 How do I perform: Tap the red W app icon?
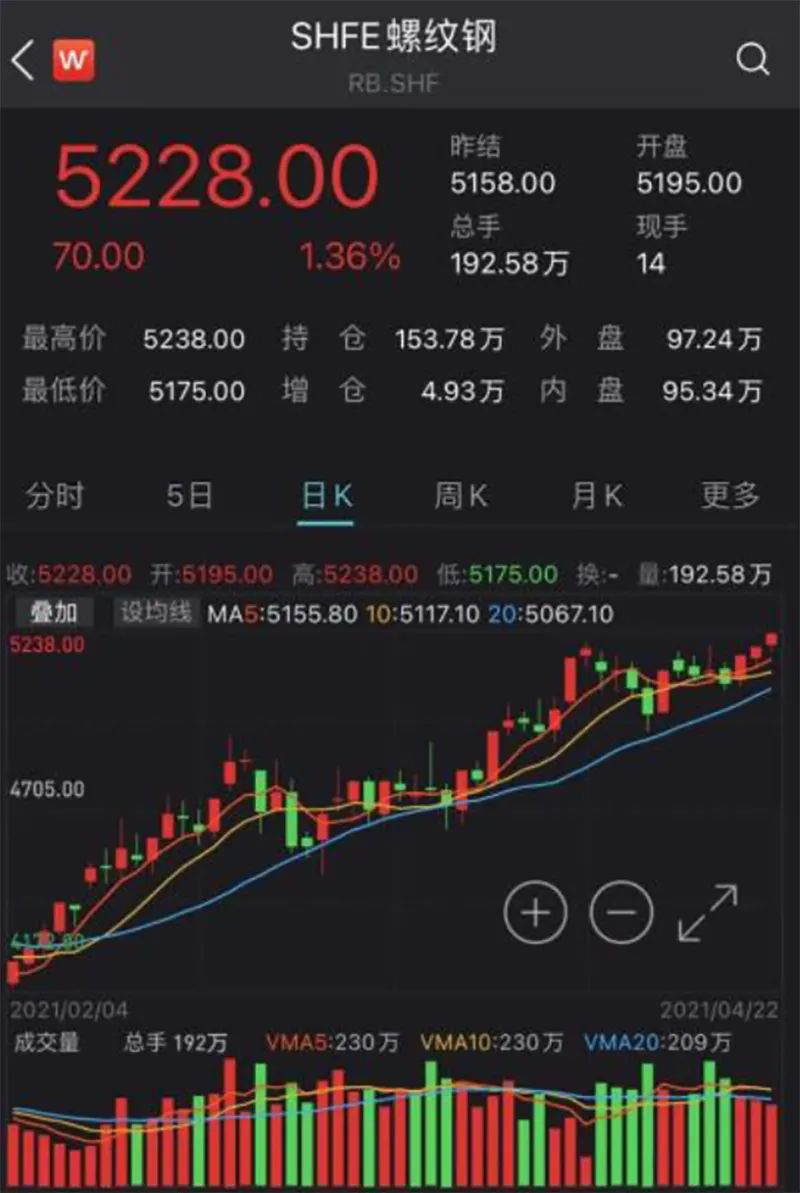(74, 61)
